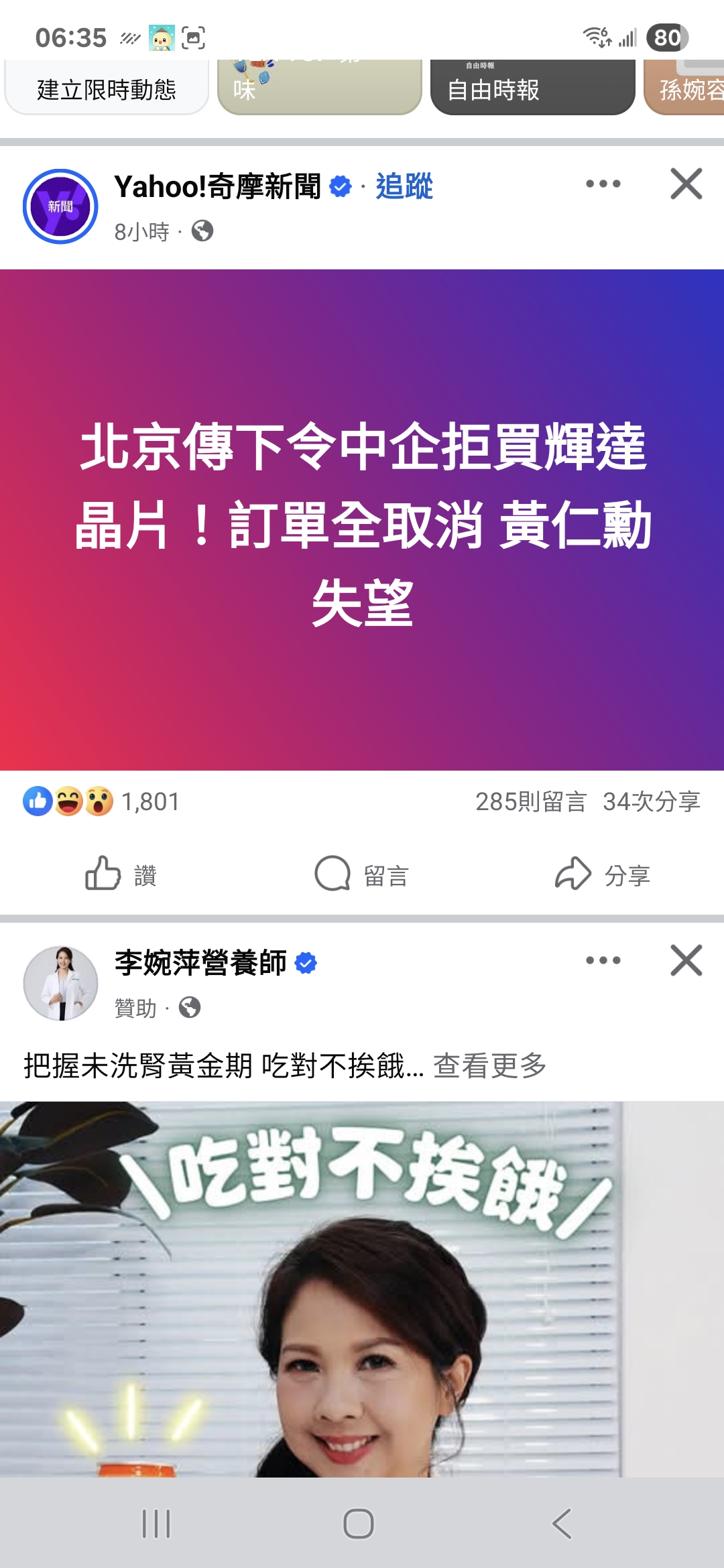This screenshot has height=1568, width=724.
Task: Open 李婉萍營養師 profile name
Action: click(x=200, y=963)
